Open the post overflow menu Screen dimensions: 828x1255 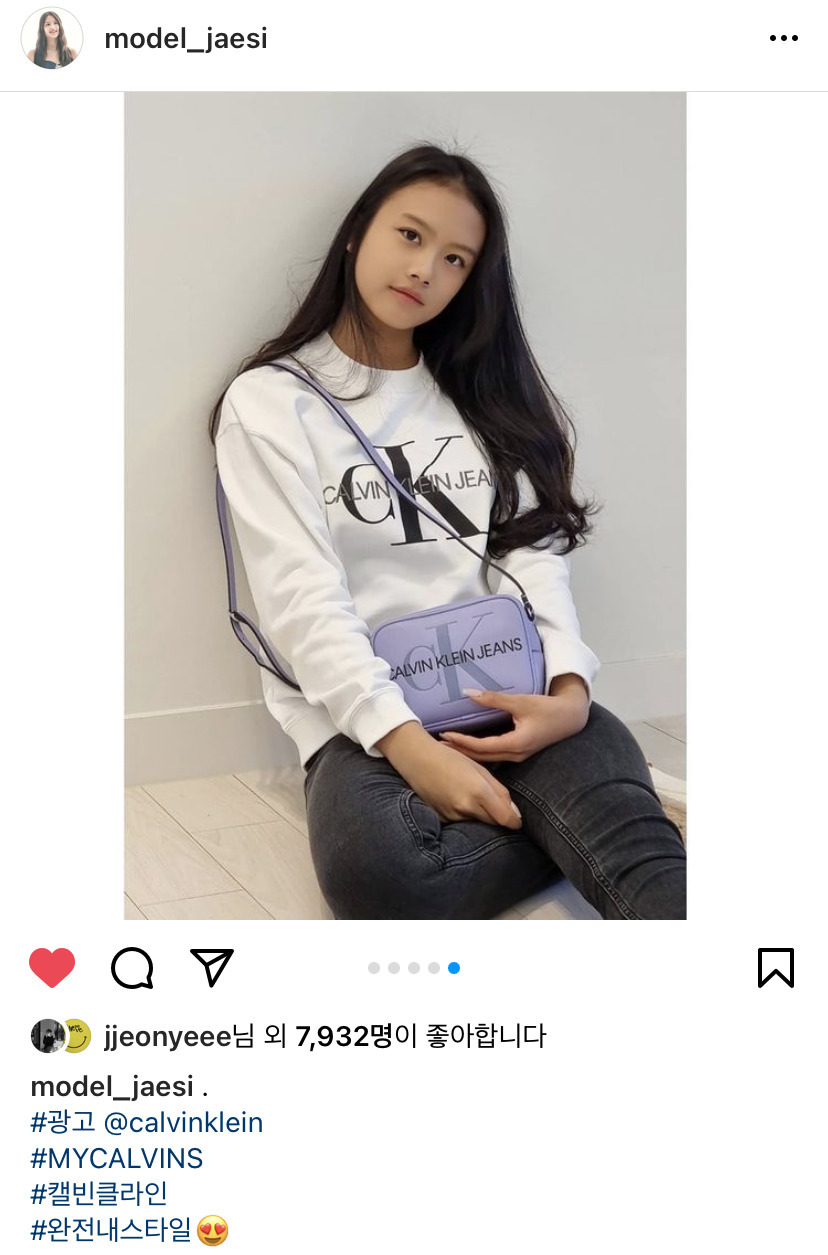(x=783, y=39)
